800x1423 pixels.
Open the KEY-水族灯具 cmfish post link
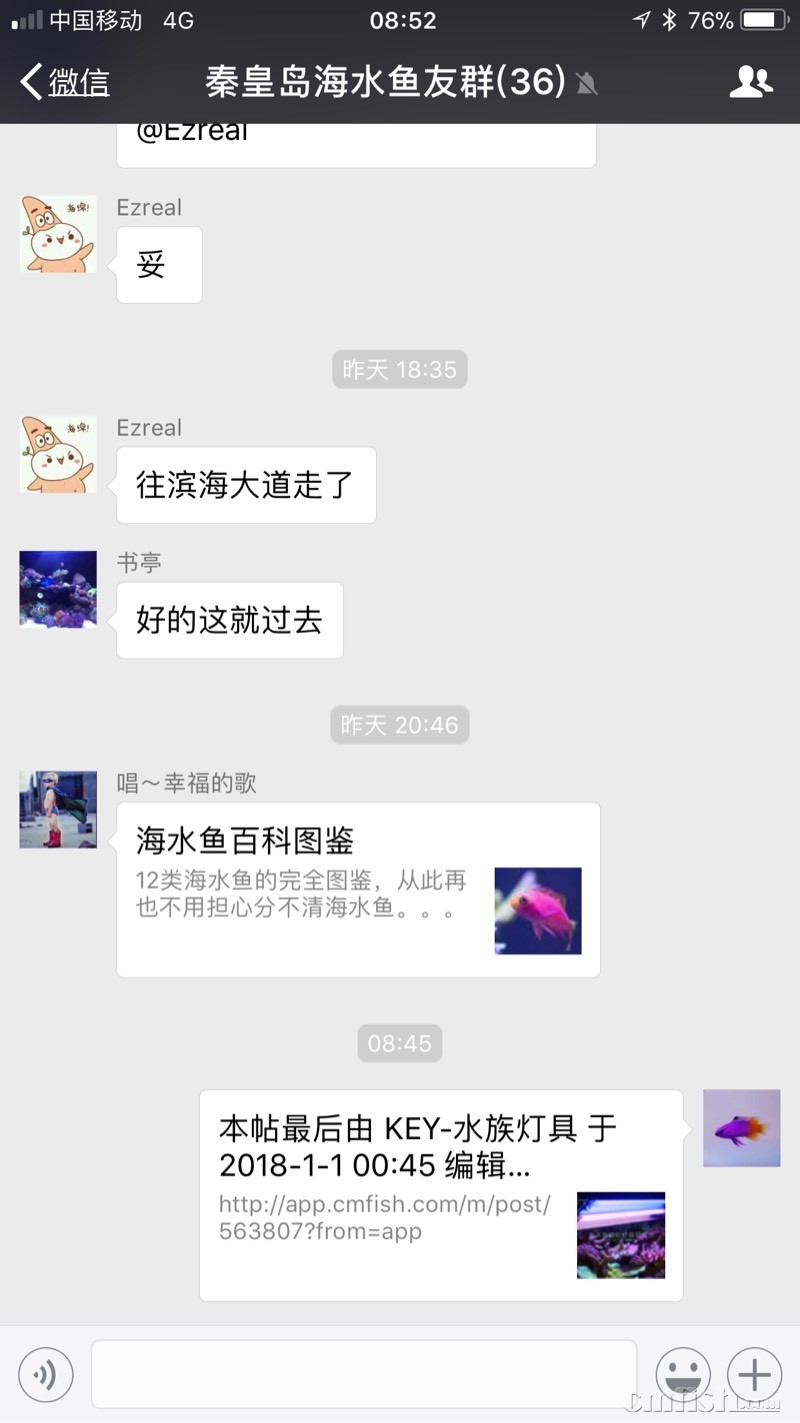(x=441, y=1195)
